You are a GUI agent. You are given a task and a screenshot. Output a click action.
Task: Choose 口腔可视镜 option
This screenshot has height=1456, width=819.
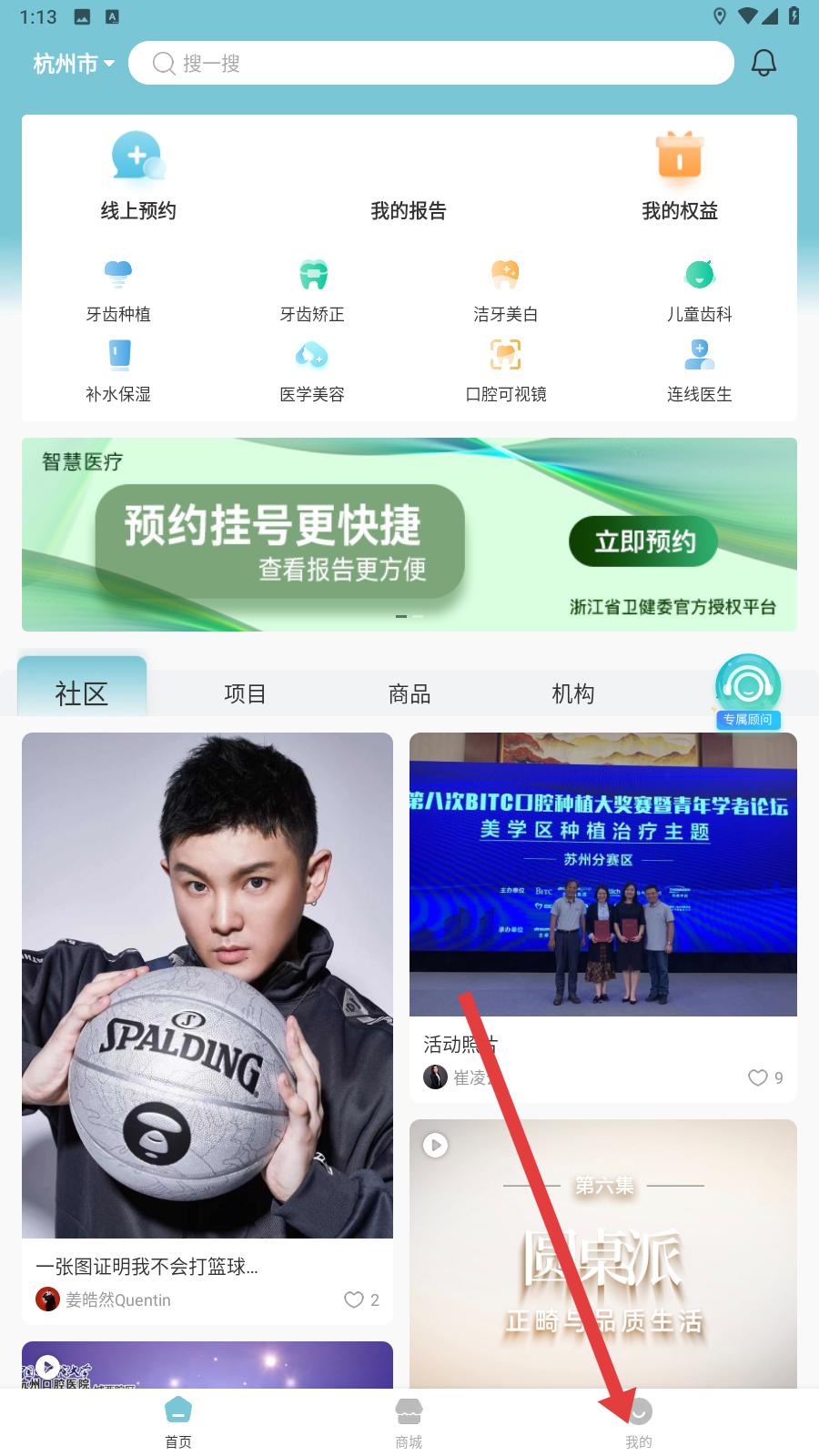[x=505, y=370]
